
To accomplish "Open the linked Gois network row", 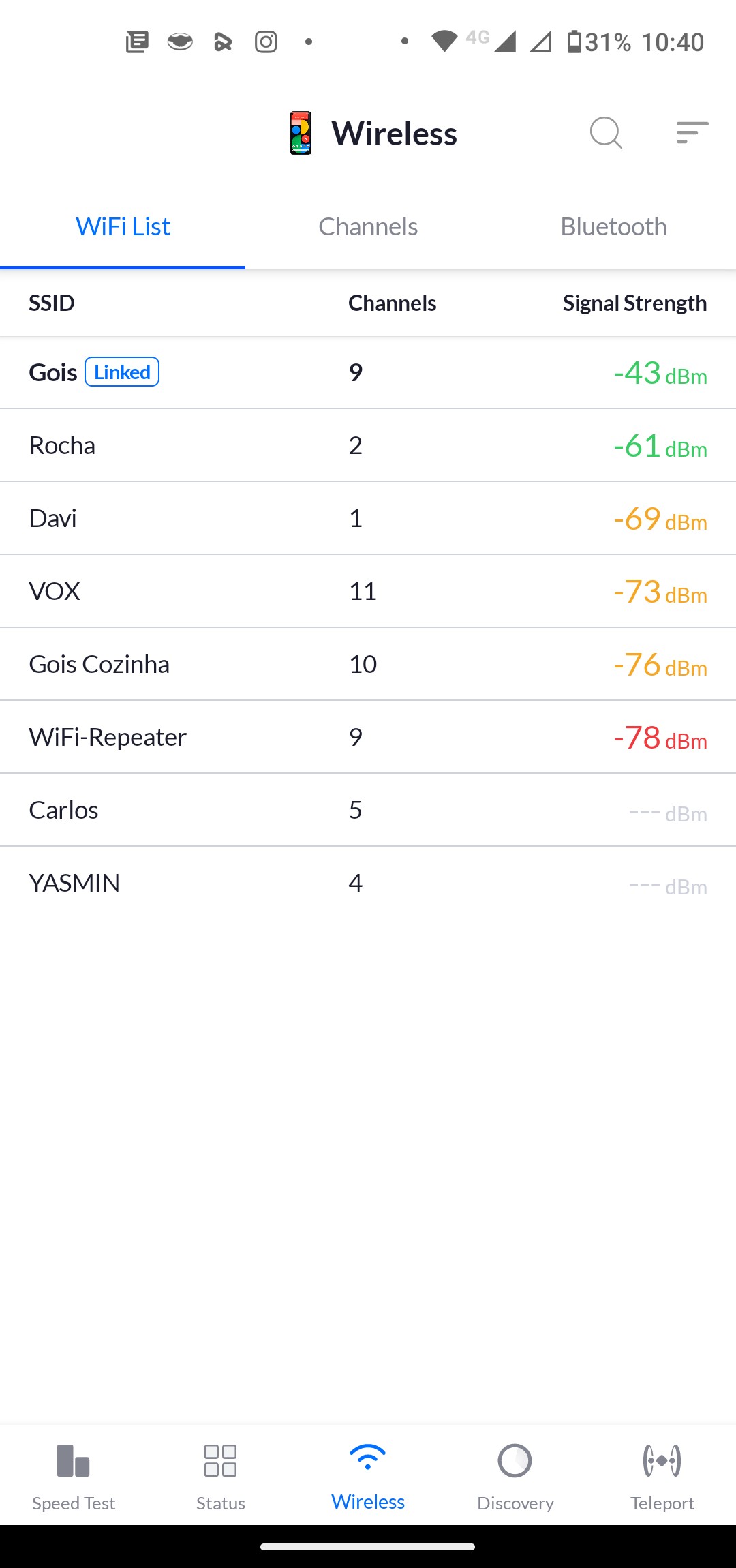I will pyautogui.click(x=368, y=373).
